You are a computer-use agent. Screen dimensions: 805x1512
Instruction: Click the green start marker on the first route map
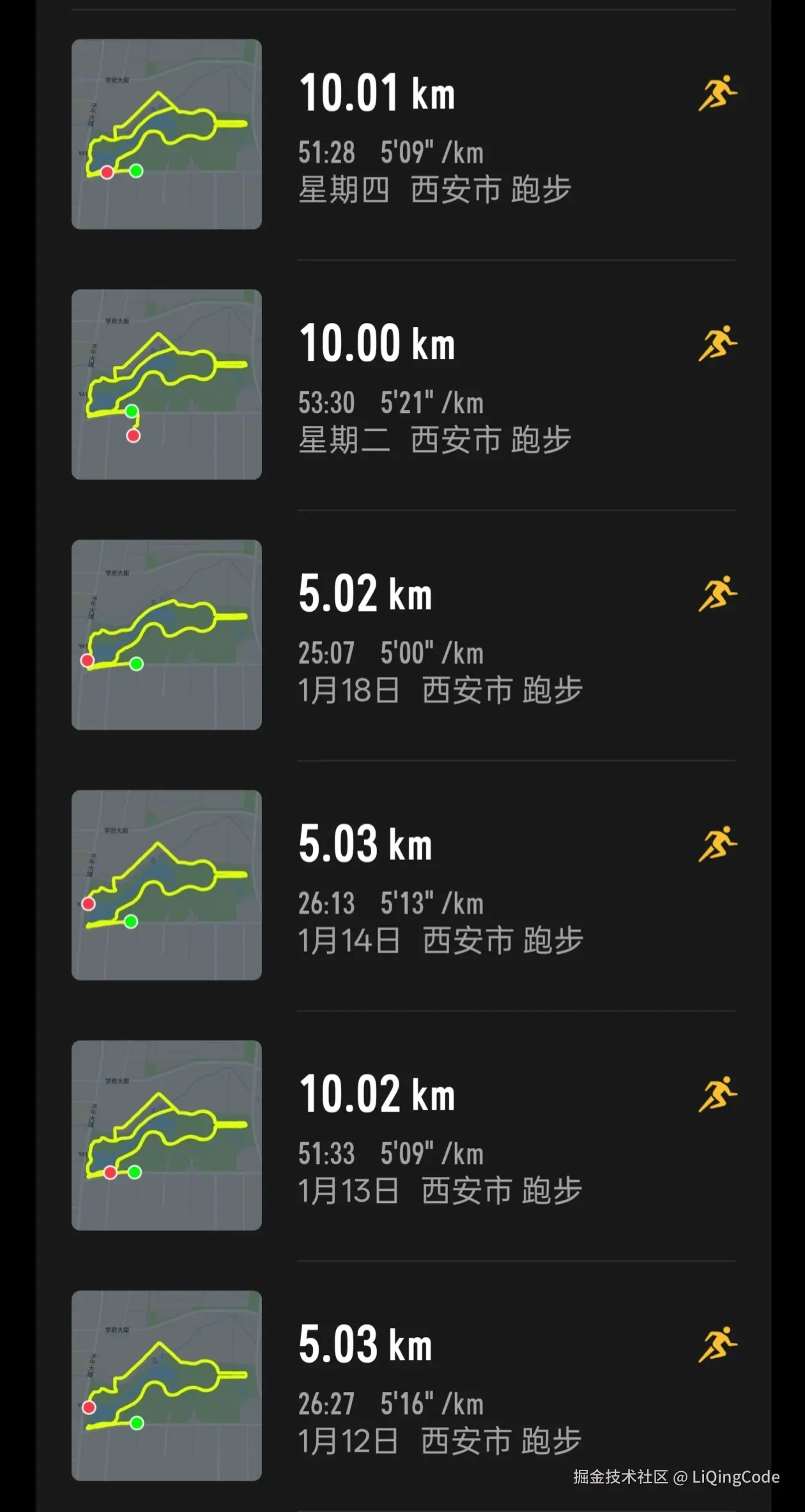(x=135, y=170)
